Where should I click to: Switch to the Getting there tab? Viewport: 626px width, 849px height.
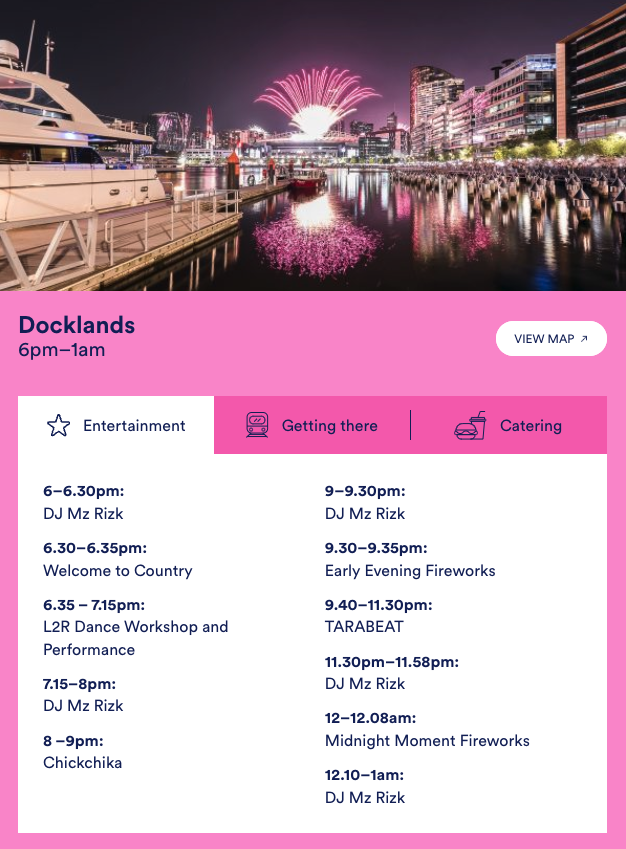[312, 425]
